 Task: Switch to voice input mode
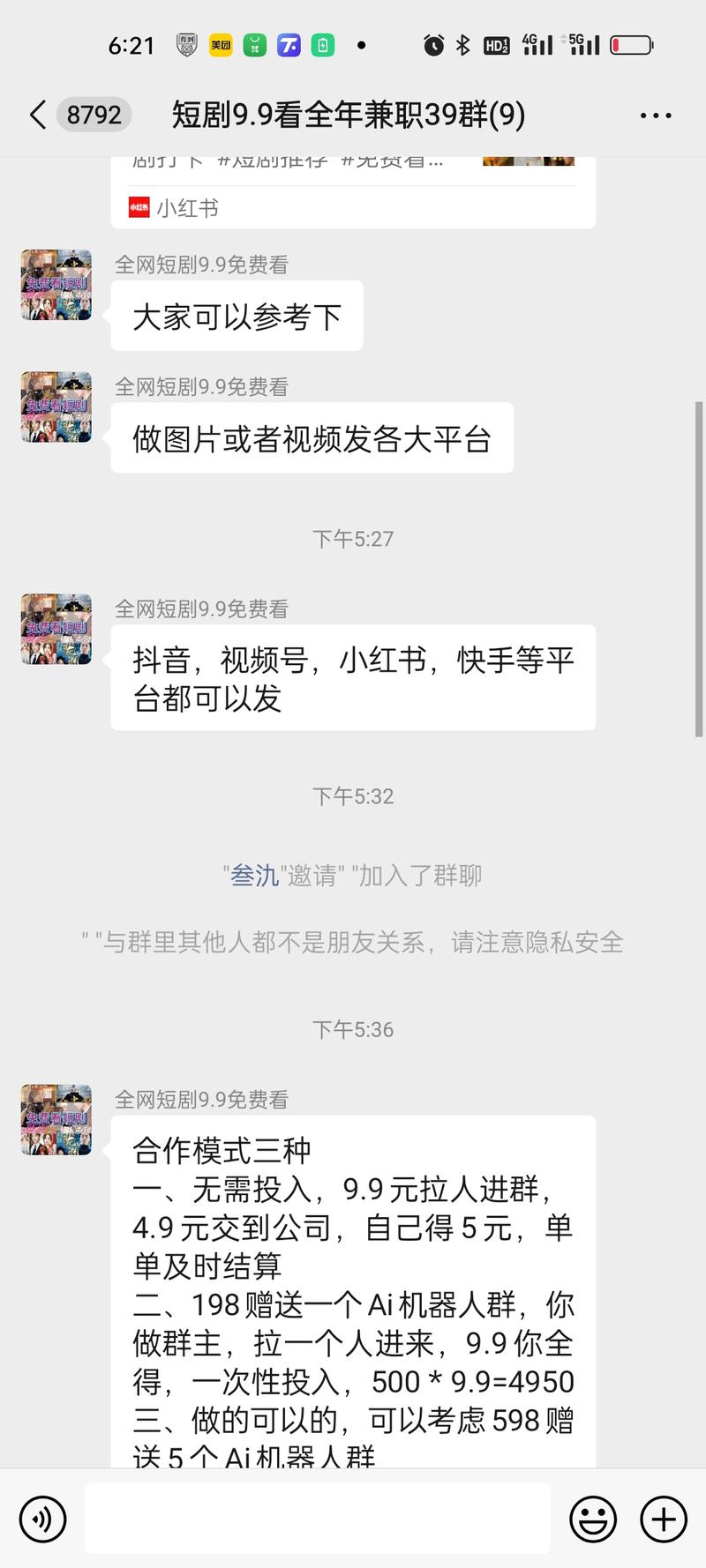pos(43,1519)
